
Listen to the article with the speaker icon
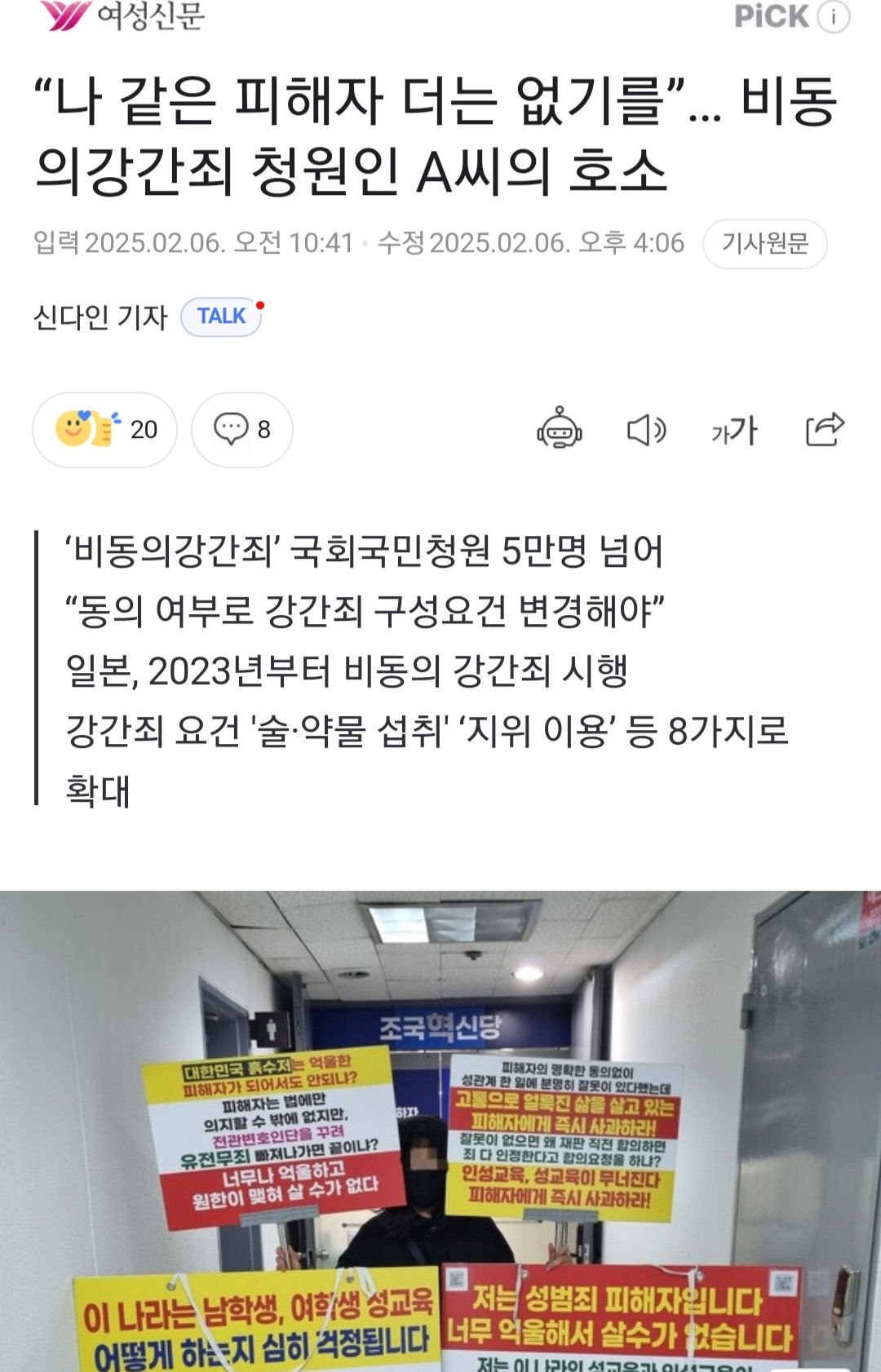coord(646,430)
